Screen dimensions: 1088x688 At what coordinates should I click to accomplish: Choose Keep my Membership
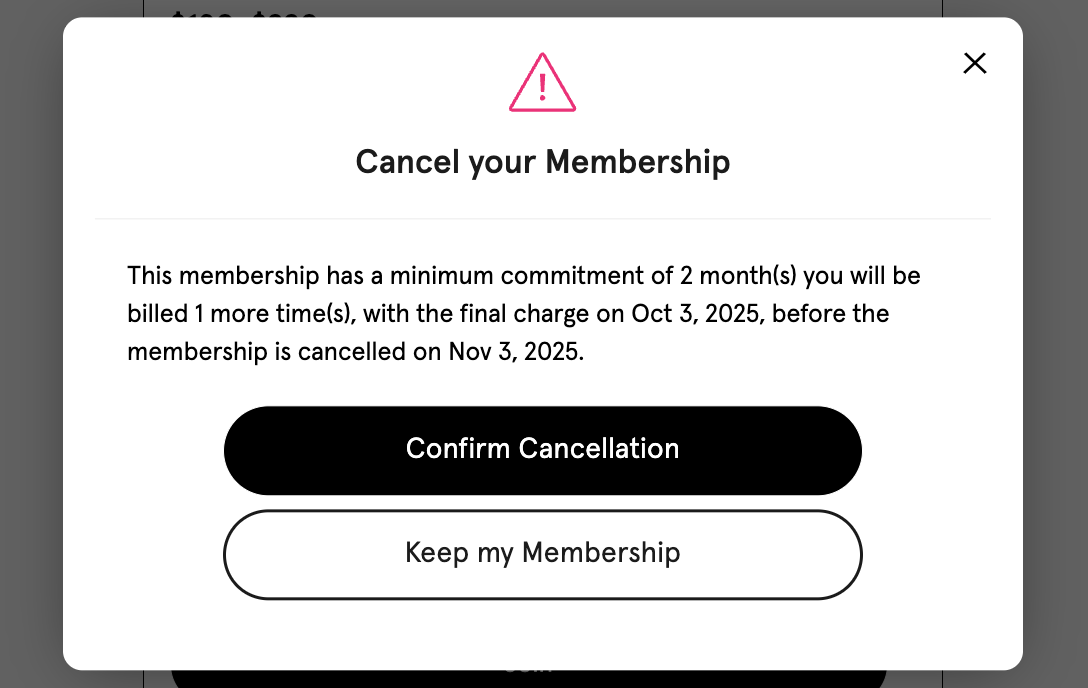click(x=542, y=554)
